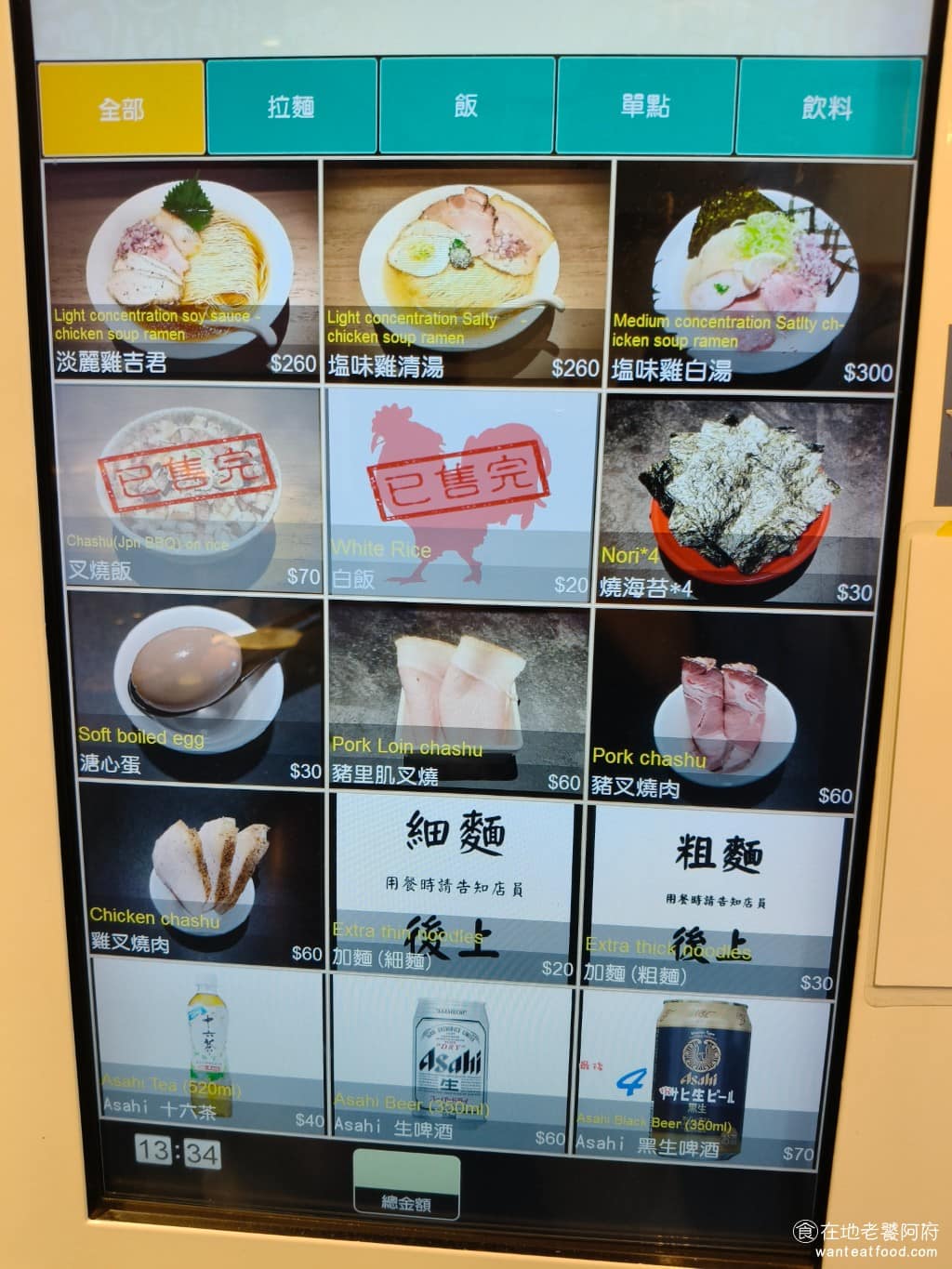
Task: Order an Asahi 生啤酒 beer
Action: [x=461, y=1060]
